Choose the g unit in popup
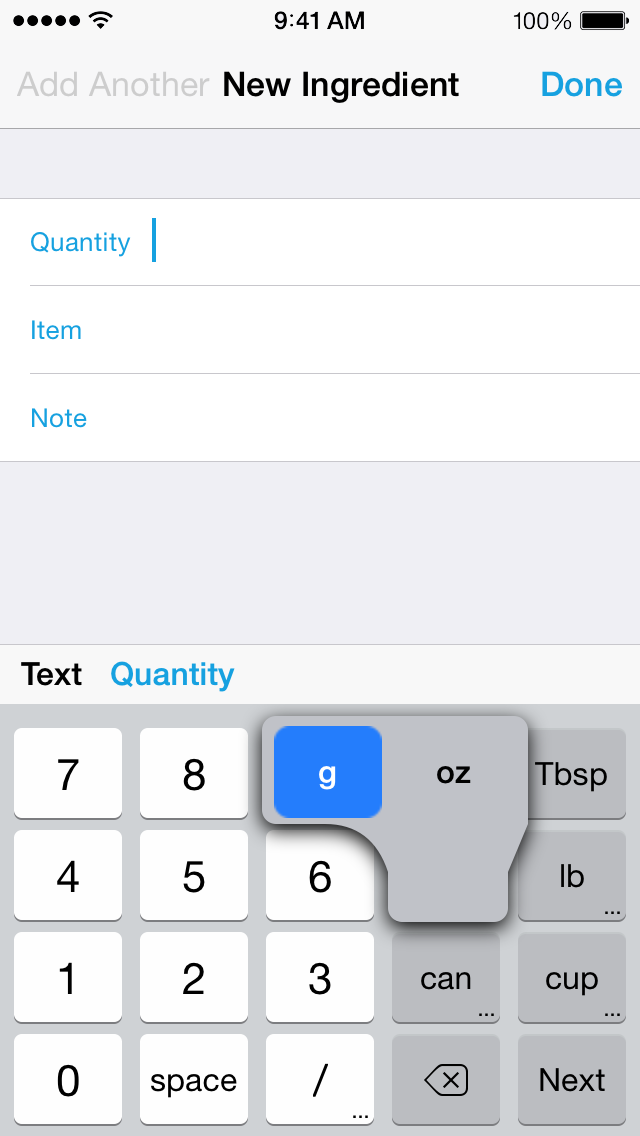 coord(328,772)
